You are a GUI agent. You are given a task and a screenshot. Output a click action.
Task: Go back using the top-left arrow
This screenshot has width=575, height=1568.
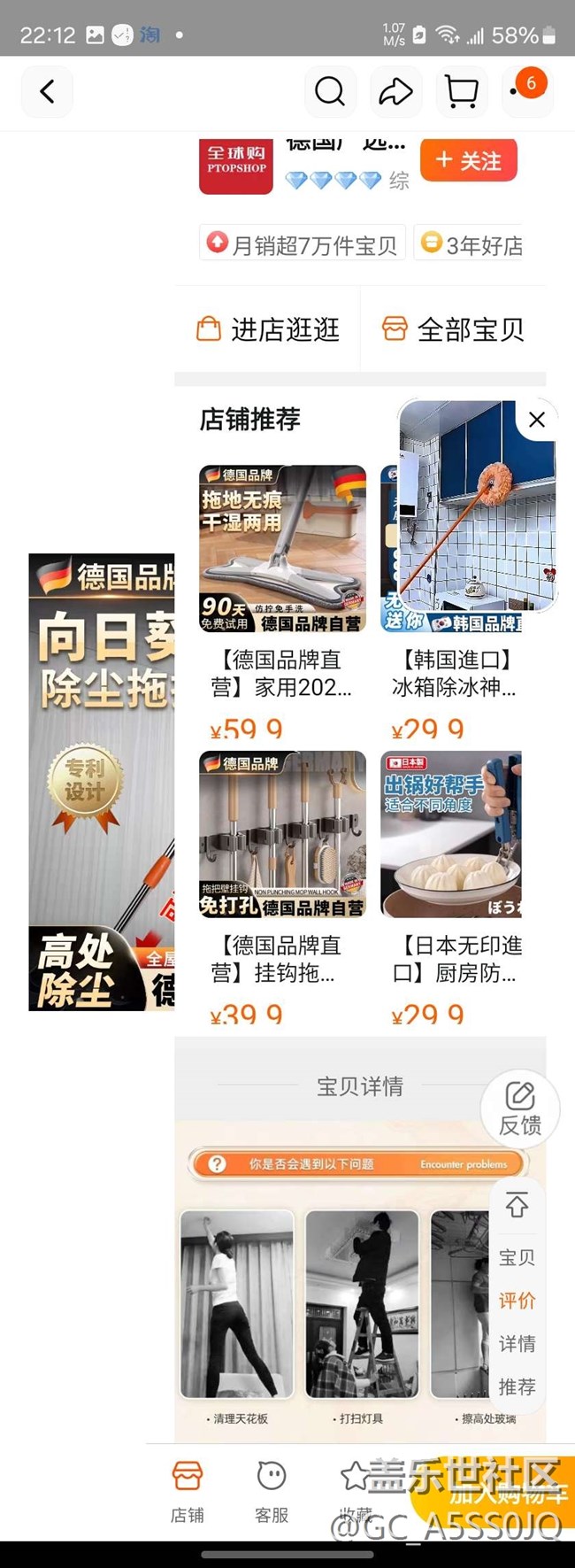click(47, 91)
